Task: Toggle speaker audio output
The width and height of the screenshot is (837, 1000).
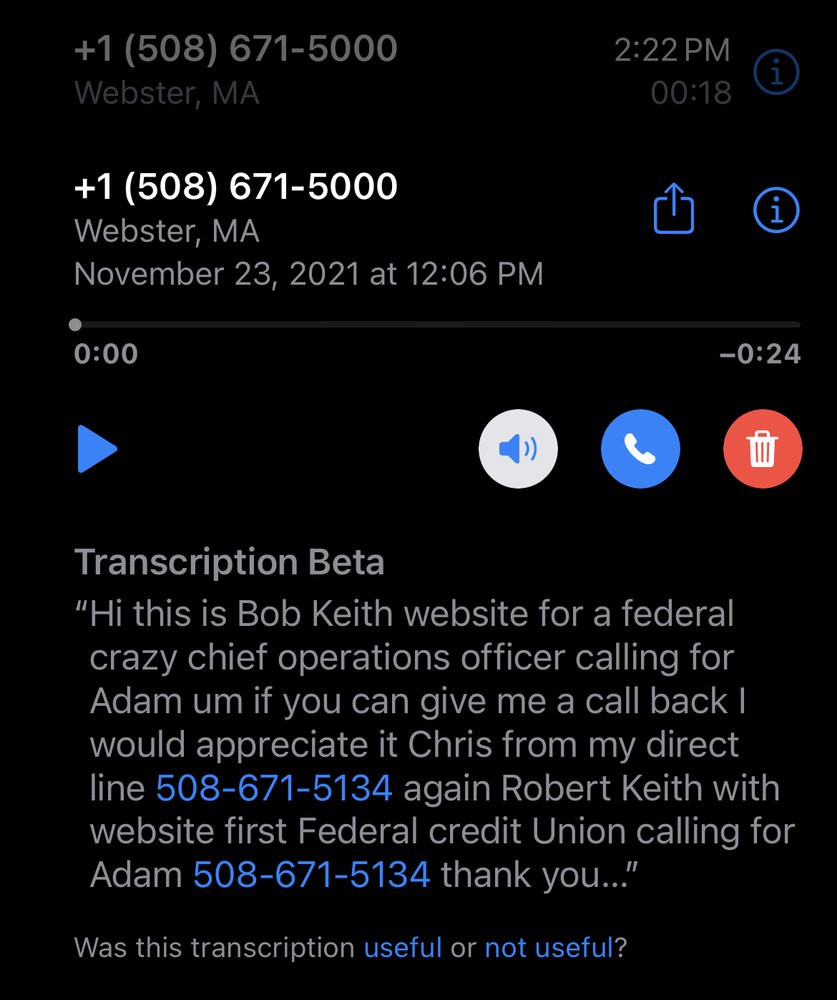Action: pyautogui.click(x=518, y=450)
